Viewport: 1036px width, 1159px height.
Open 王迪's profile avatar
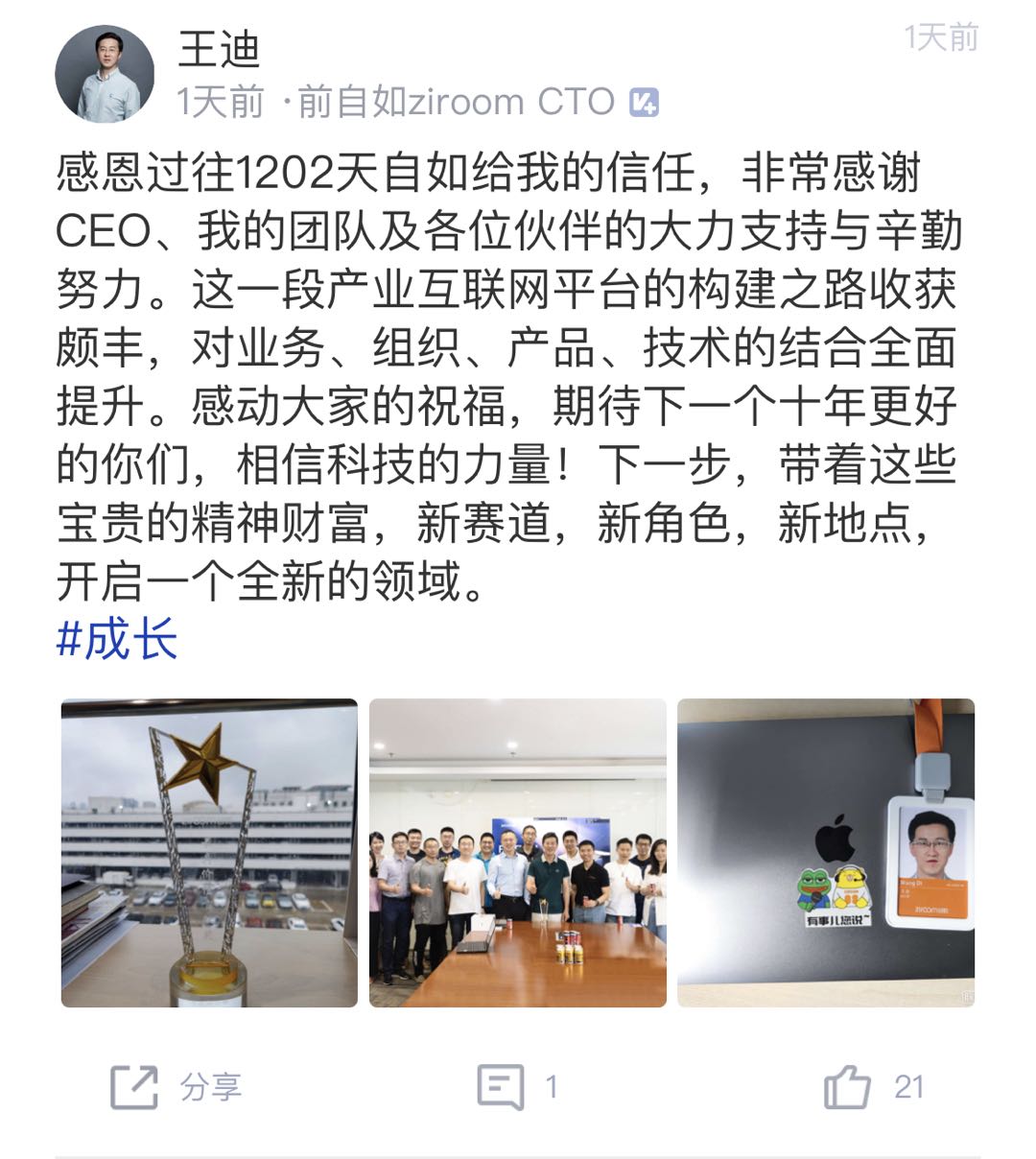point(105,75)
